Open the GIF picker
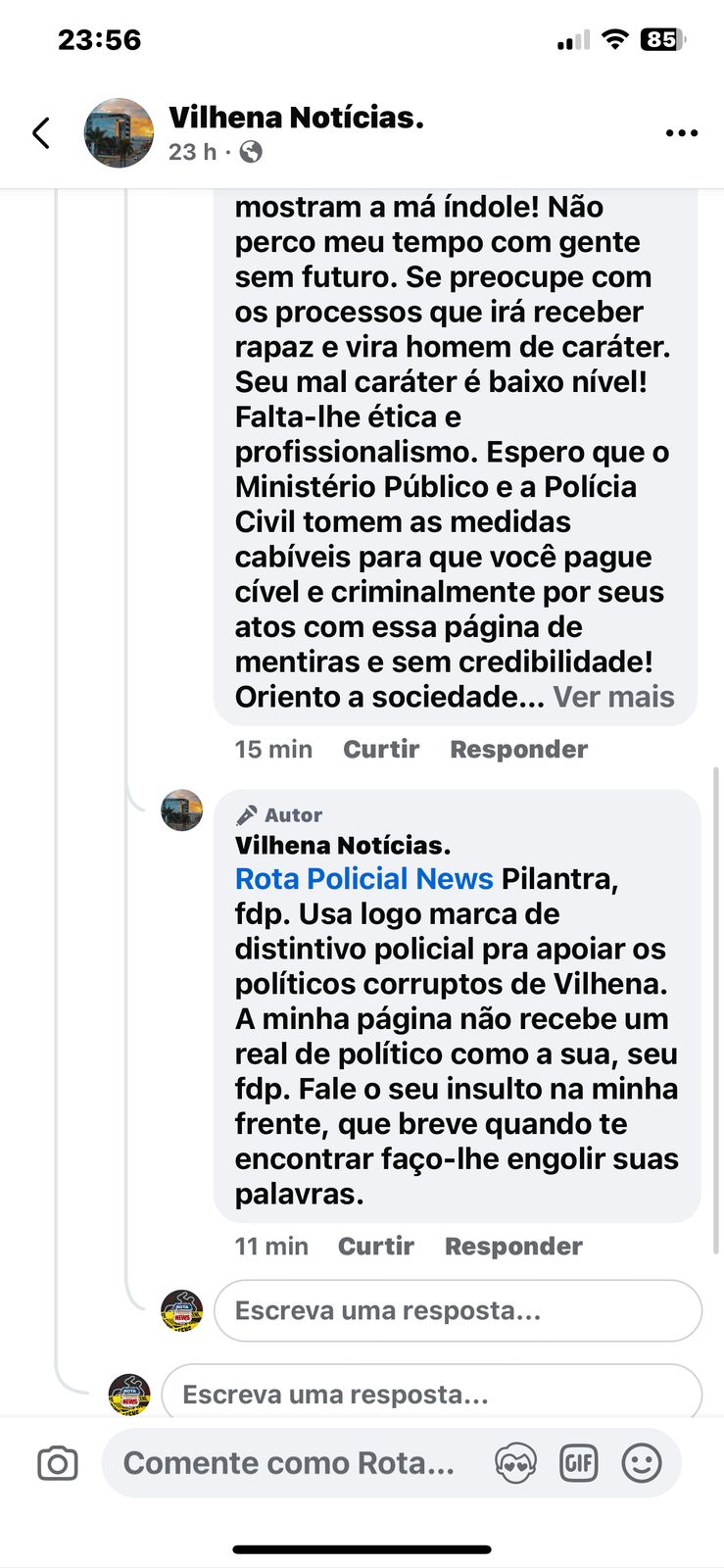Viewport: 724px width, 1568px height. pyautogui.click(x=578, y=1464)
